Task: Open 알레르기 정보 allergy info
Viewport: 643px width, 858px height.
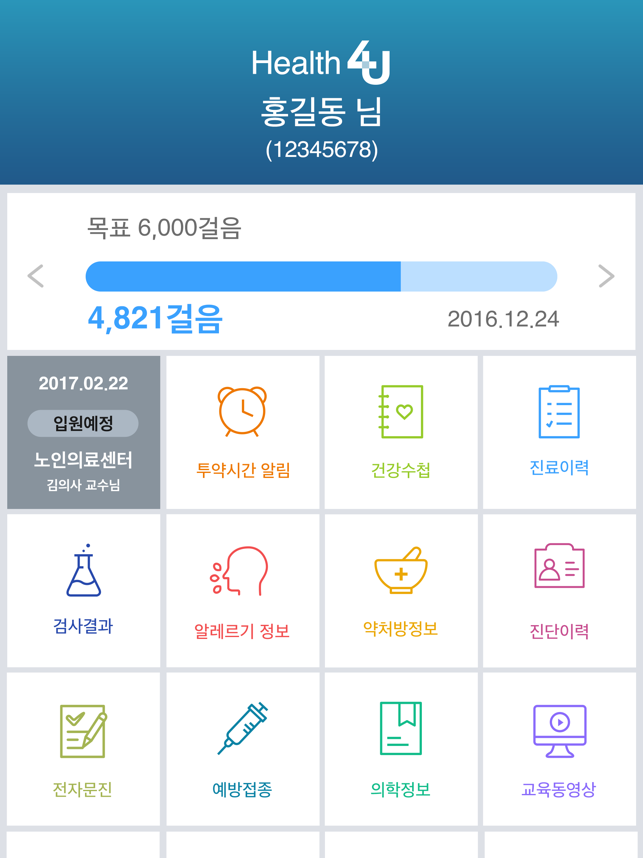Action: 242,590
